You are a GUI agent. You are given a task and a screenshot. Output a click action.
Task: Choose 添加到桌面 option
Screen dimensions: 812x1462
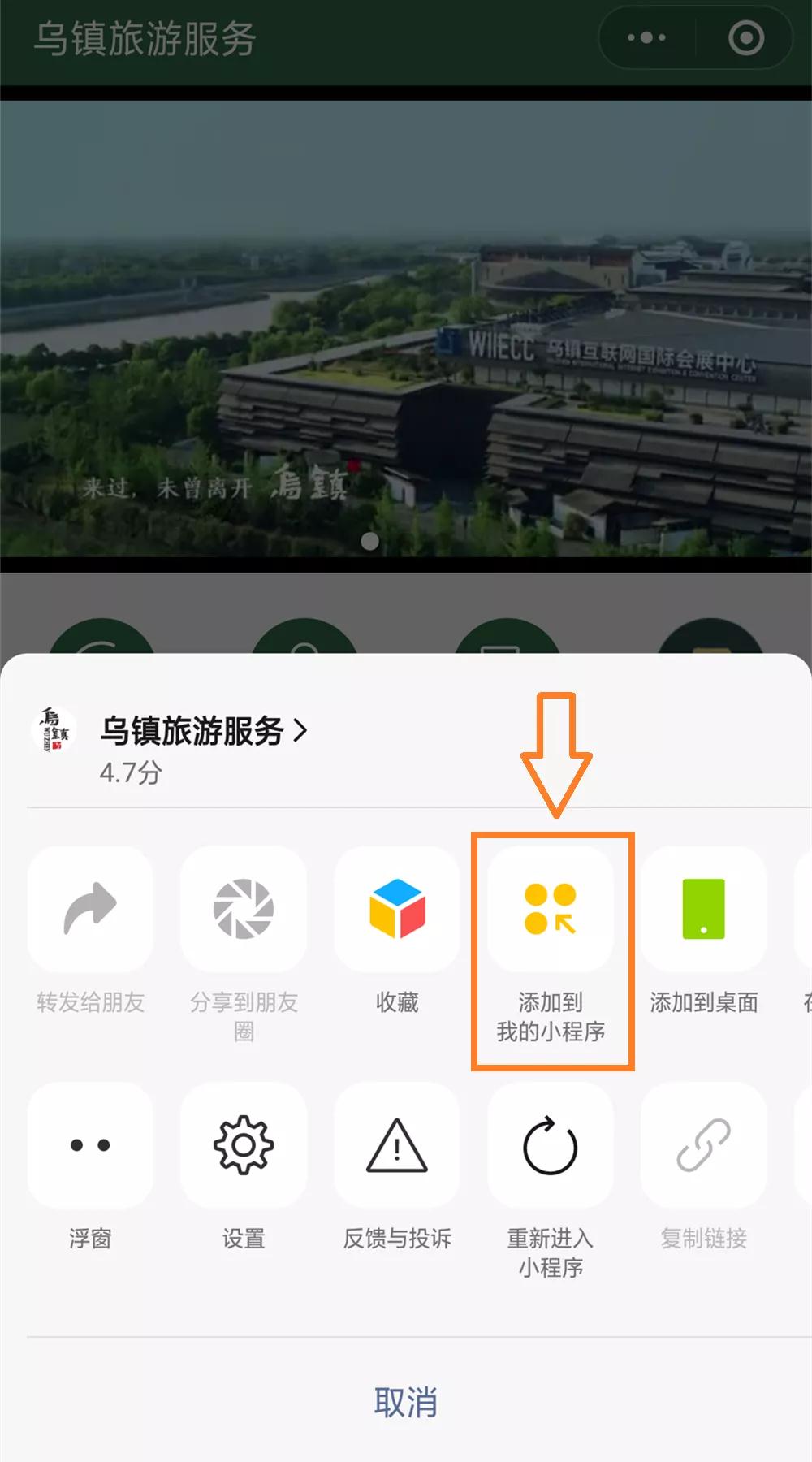click(703, 910)
